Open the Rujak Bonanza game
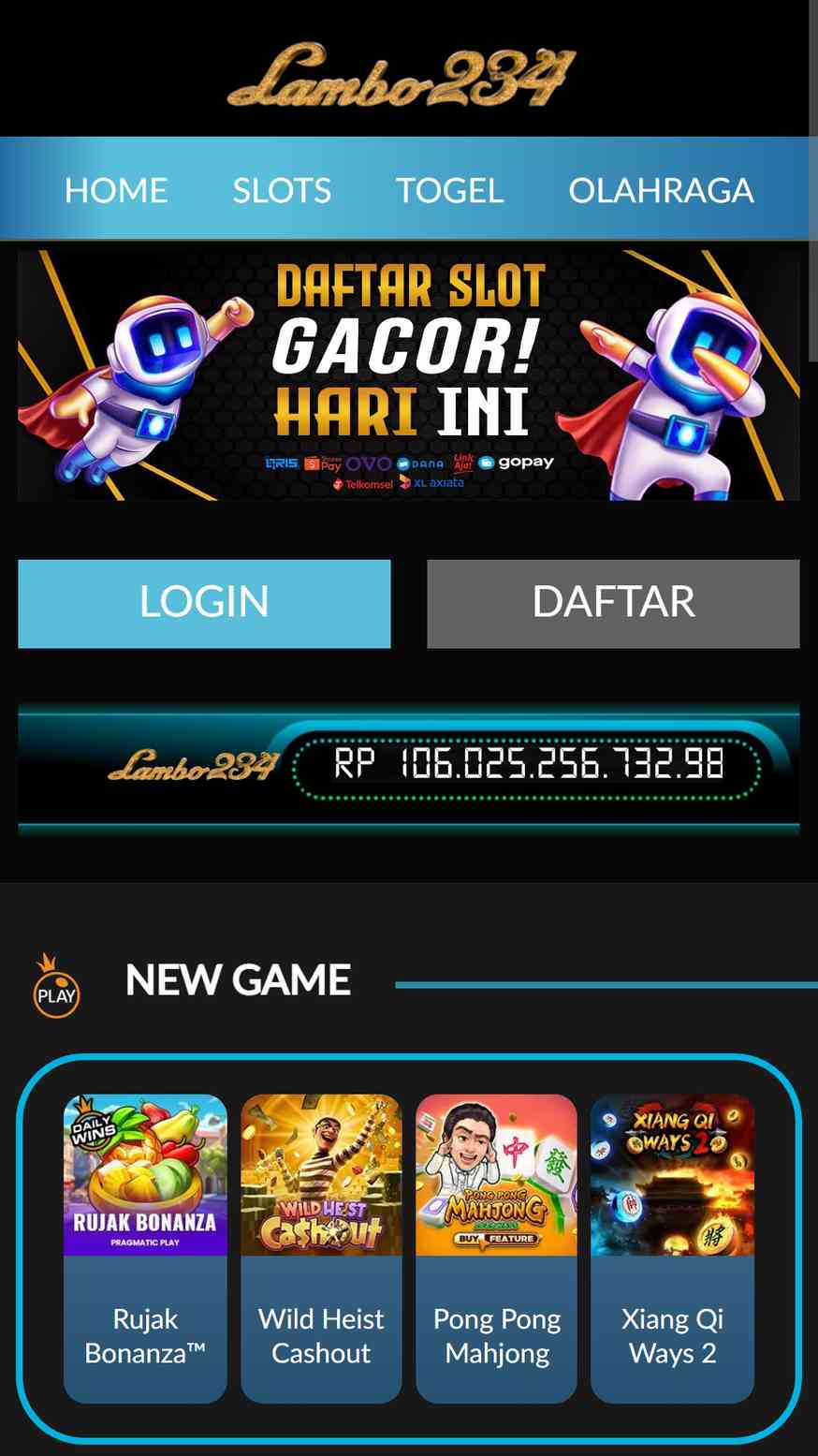The image size is (818, 1456). (145, 1248)
